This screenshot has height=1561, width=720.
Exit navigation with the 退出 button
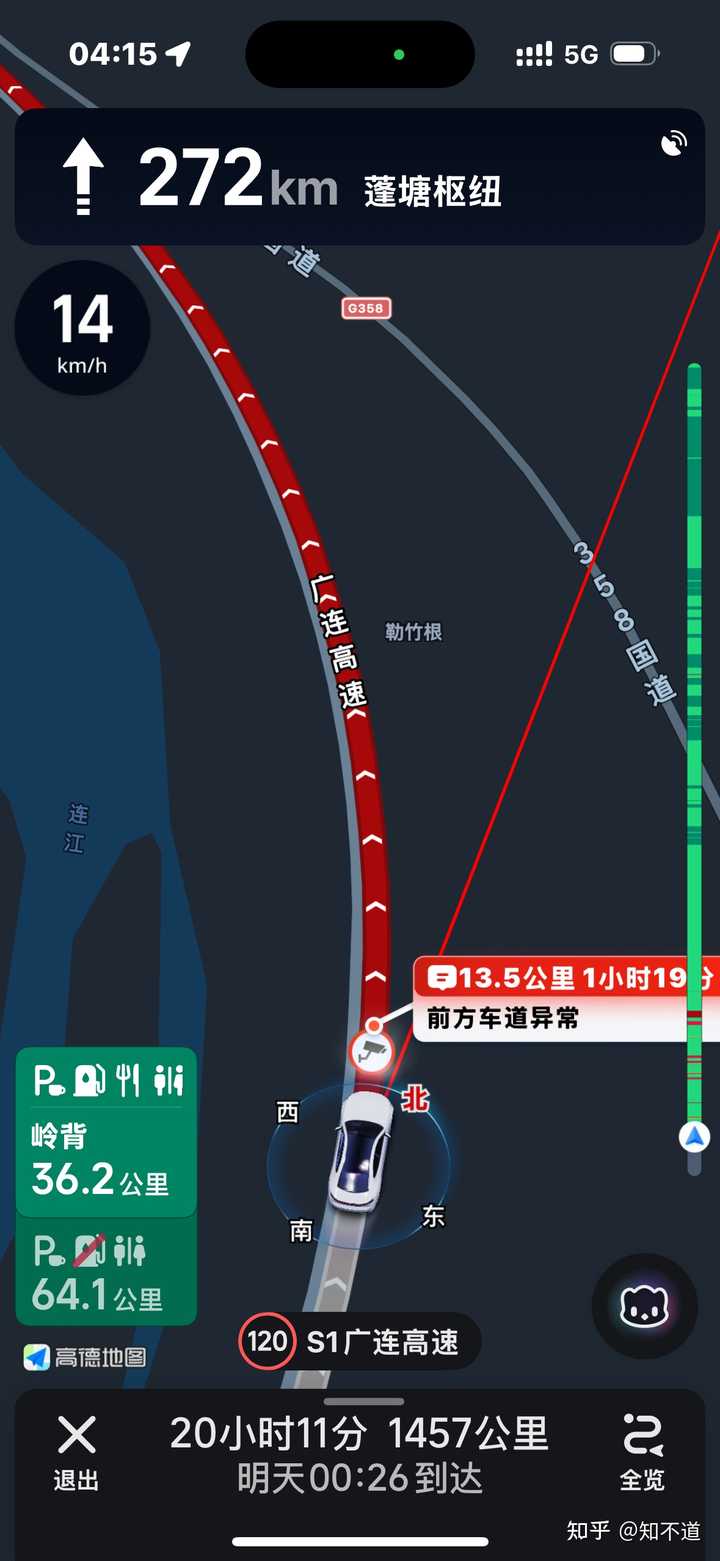click(x=76, y=1452)
